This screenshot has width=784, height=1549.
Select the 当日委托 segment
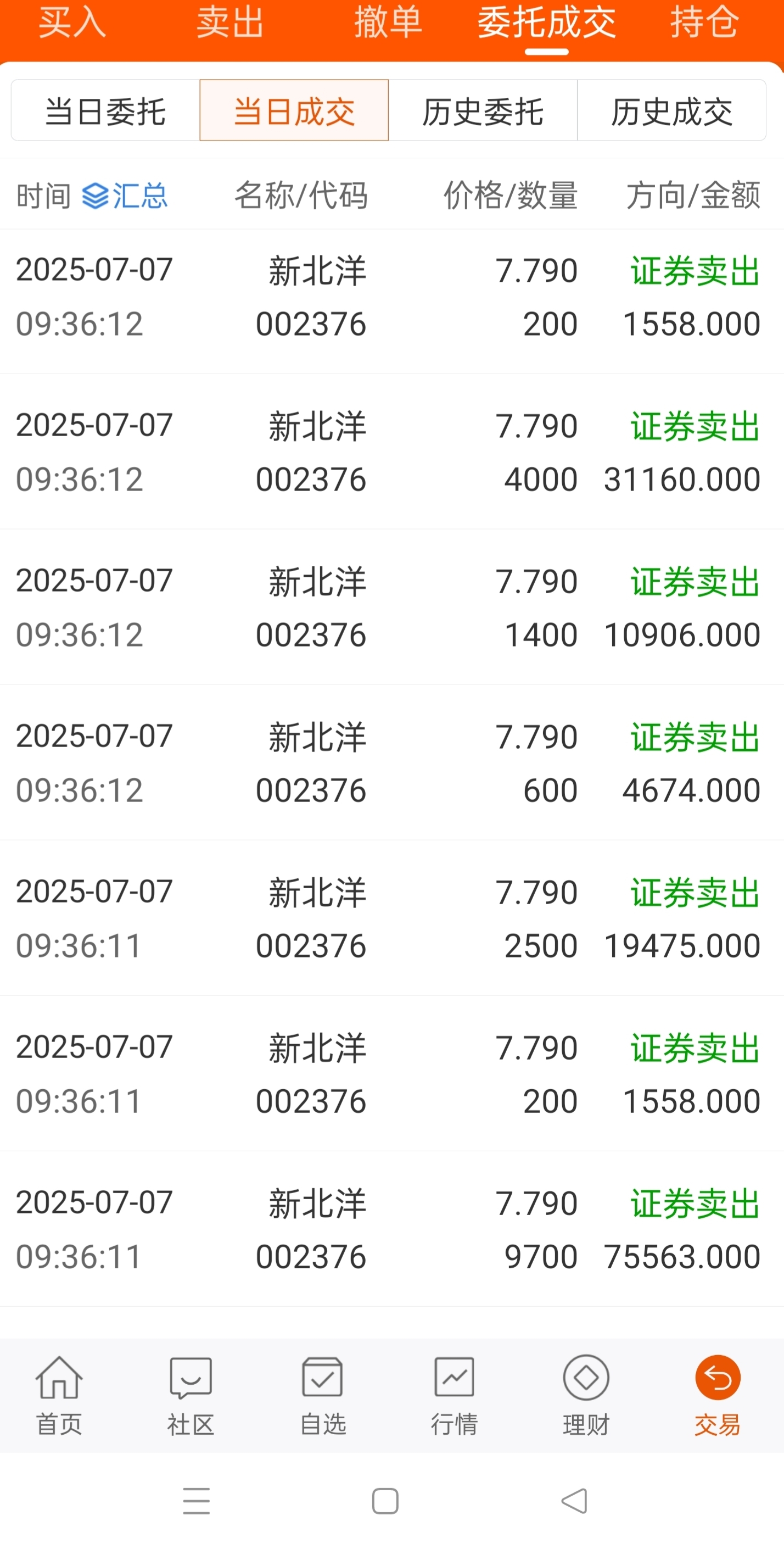click(105, 110)
